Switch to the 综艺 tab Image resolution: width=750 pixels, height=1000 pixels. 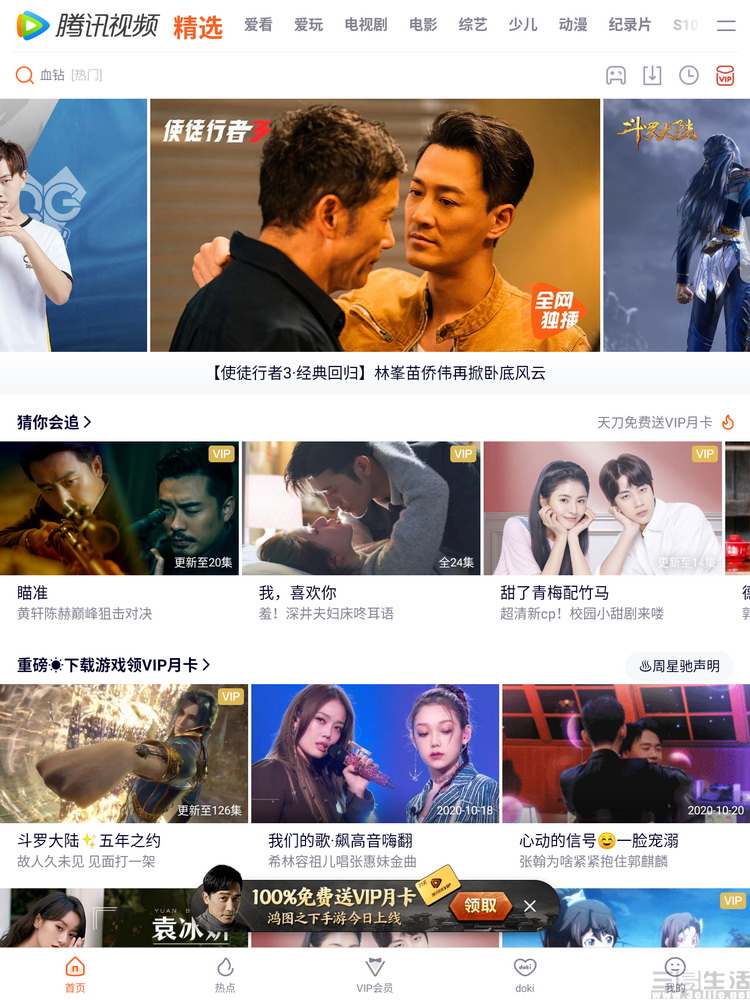473,25
